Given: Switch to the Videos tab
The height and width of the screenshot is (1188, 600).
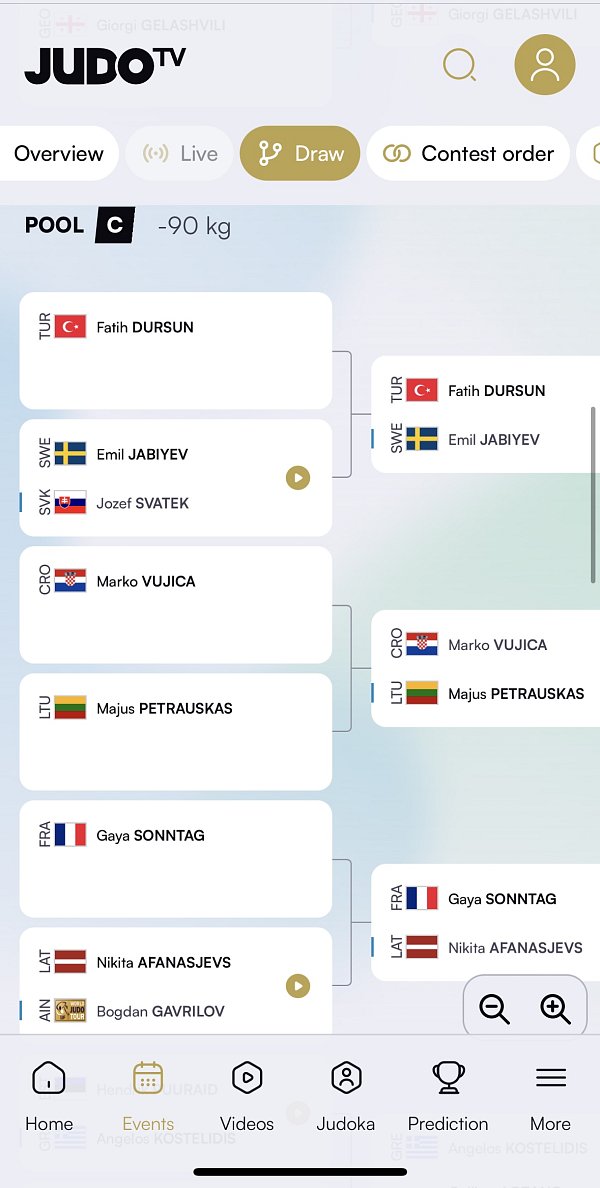Looking at the screenshot, I should pos(247,1096).
